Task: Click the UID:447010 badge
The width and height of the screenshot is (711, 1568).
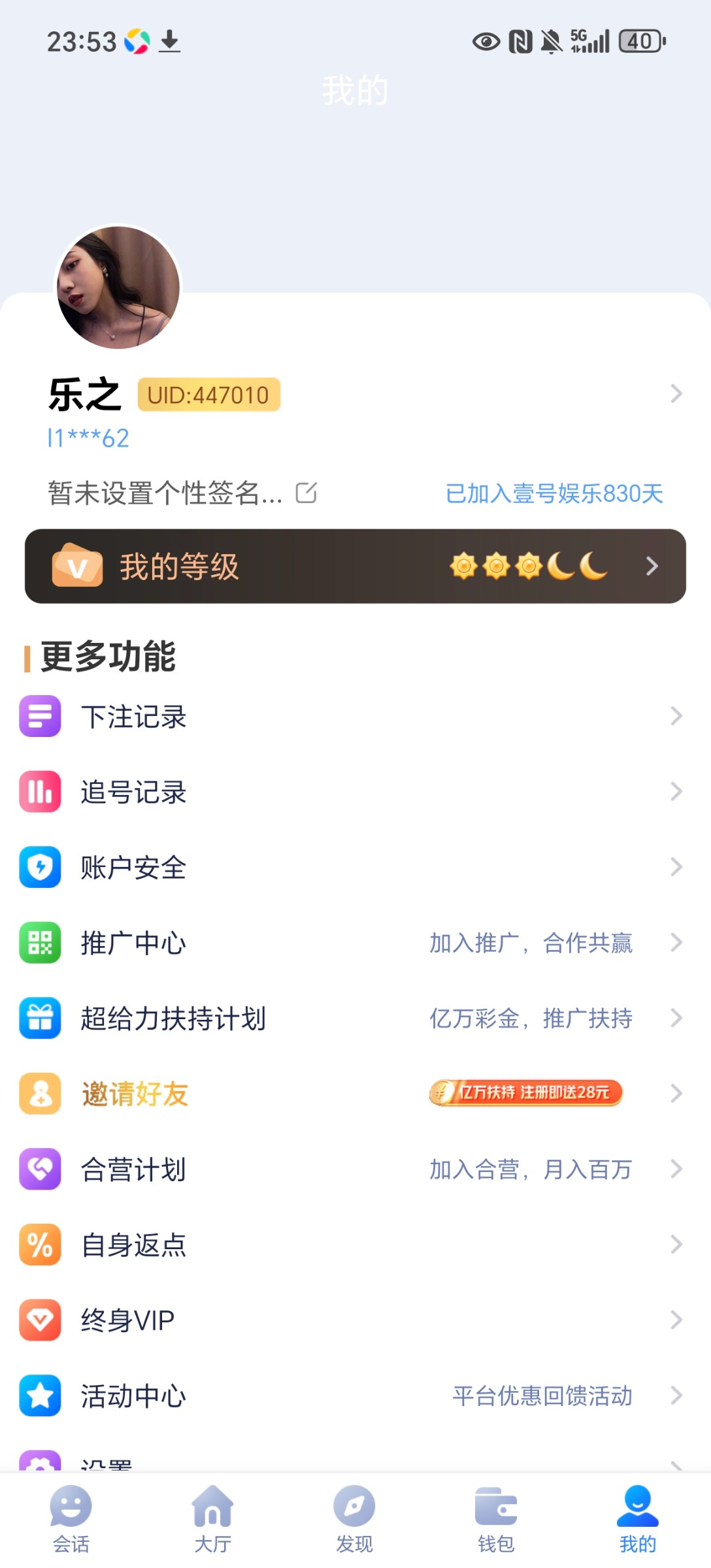Action: tap(208, 393)
